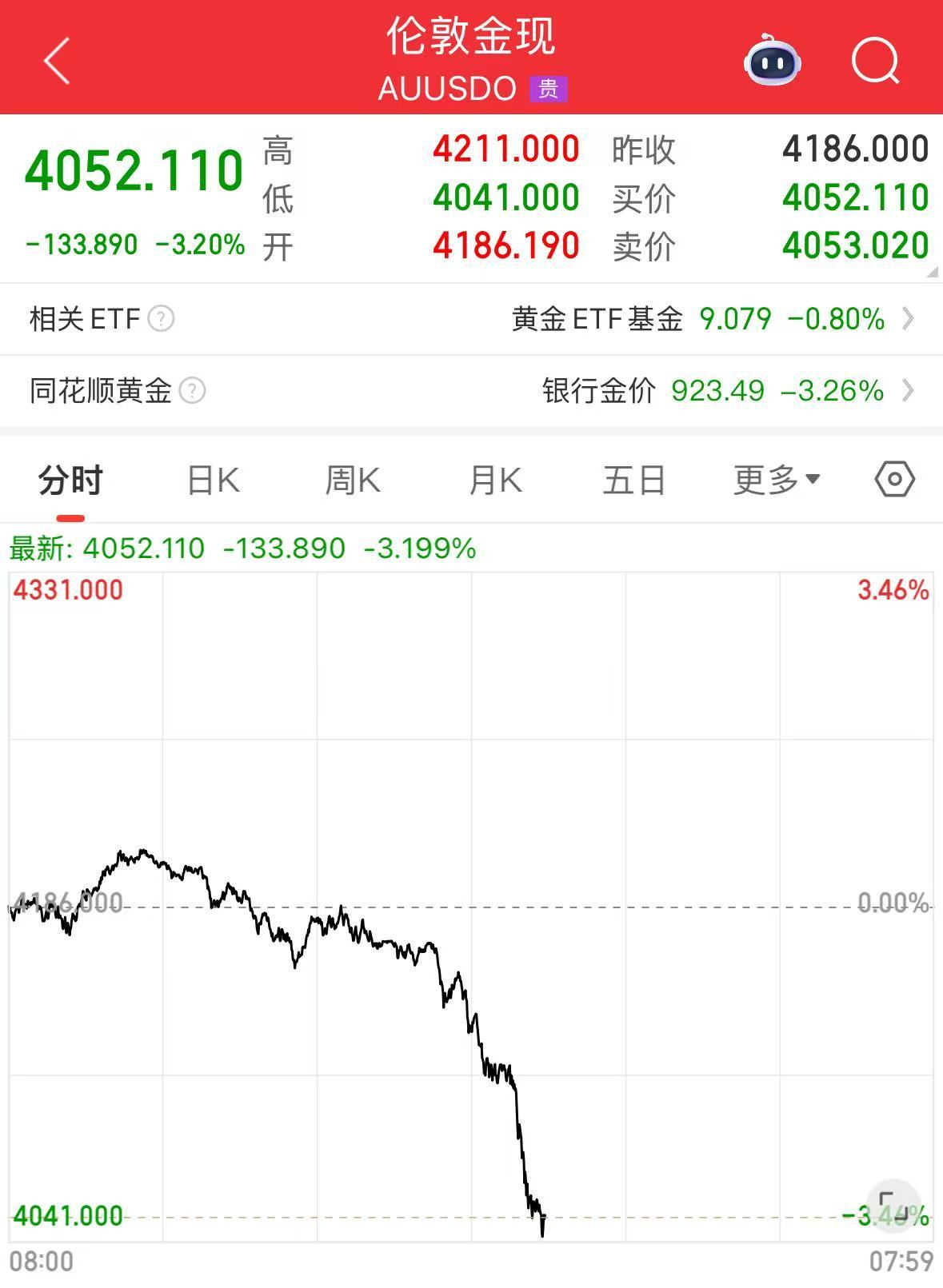Open chart settings via the hexagon icon
Screen dimensions: 943x1288
[x=893, y=478]
